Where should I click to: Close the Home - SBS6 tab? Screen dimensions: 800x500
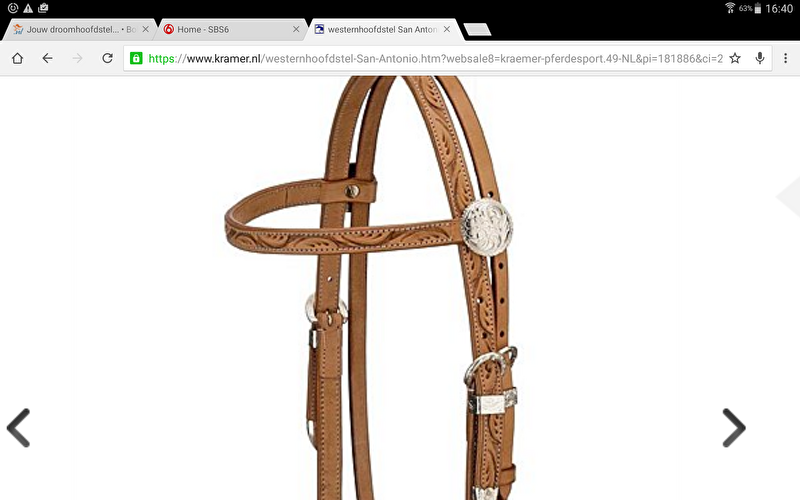tap(296, 29)
